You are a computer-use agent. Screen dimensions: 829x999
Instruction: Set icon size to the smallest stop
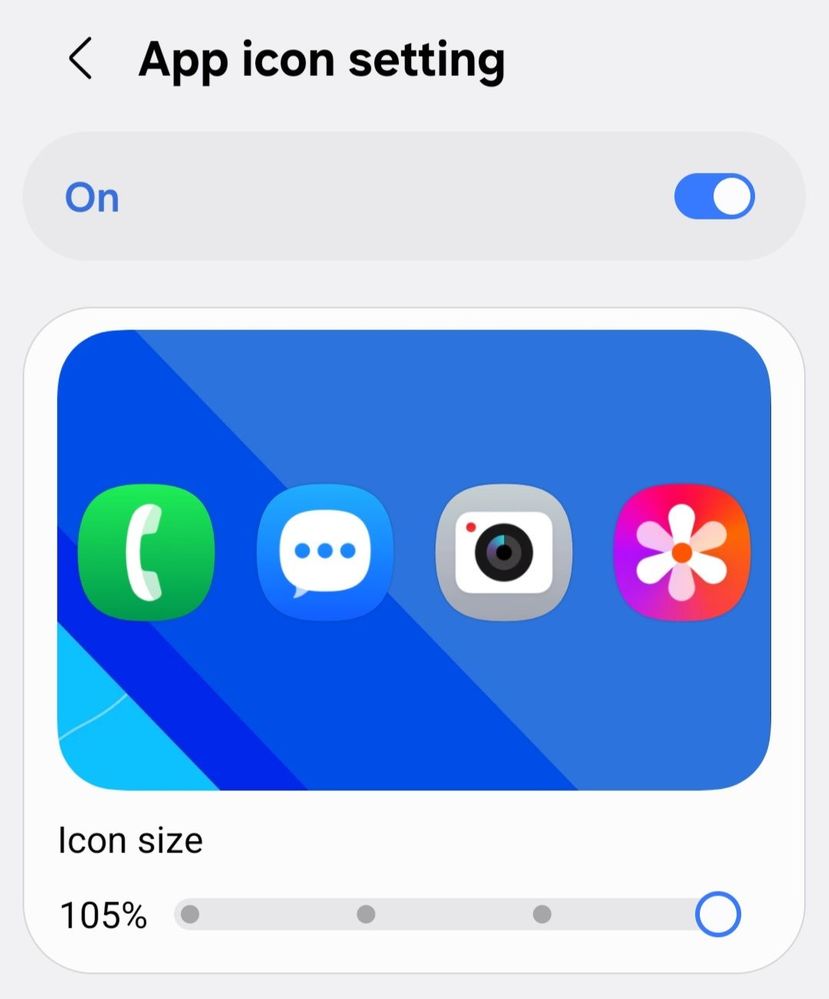[191, 914]
